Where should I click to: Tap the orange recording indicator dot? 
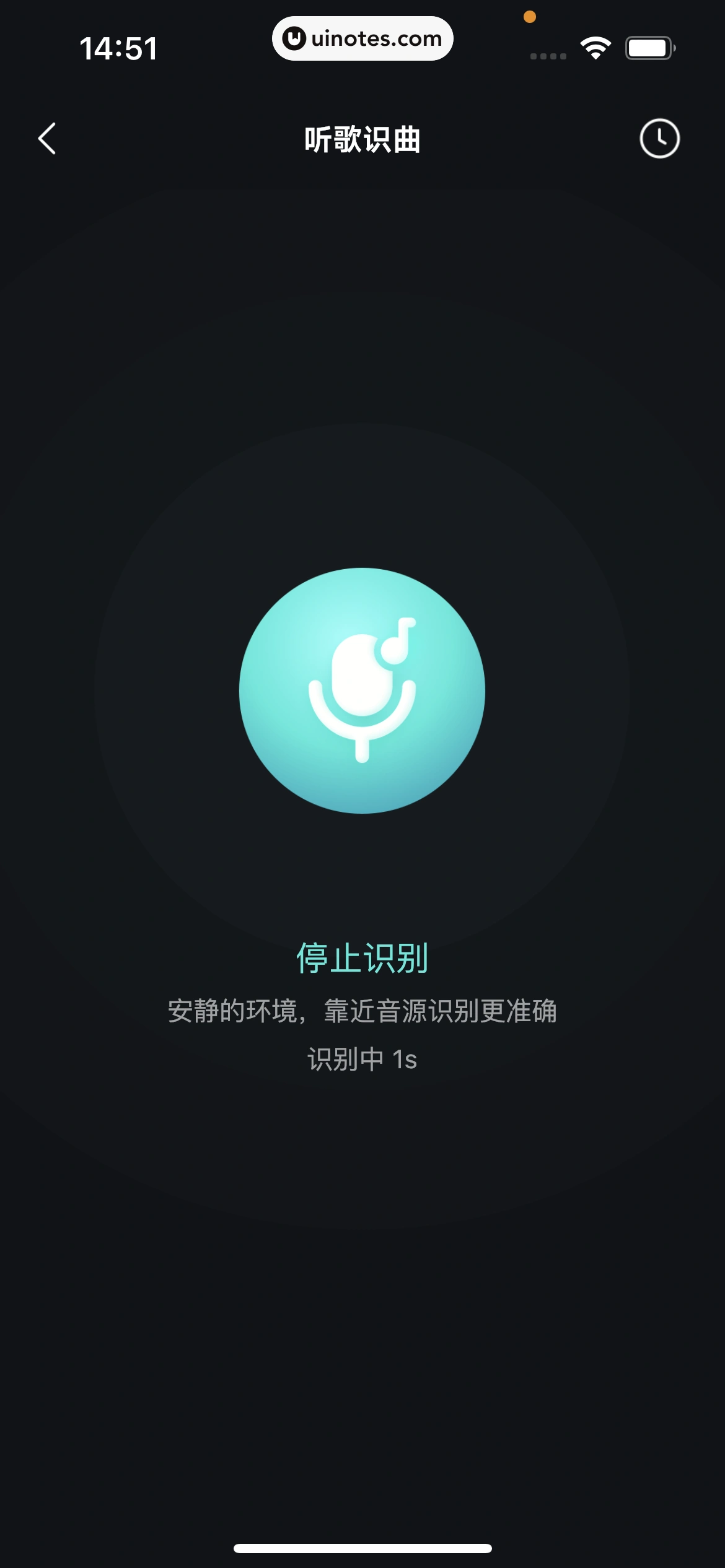pos(530,17)
